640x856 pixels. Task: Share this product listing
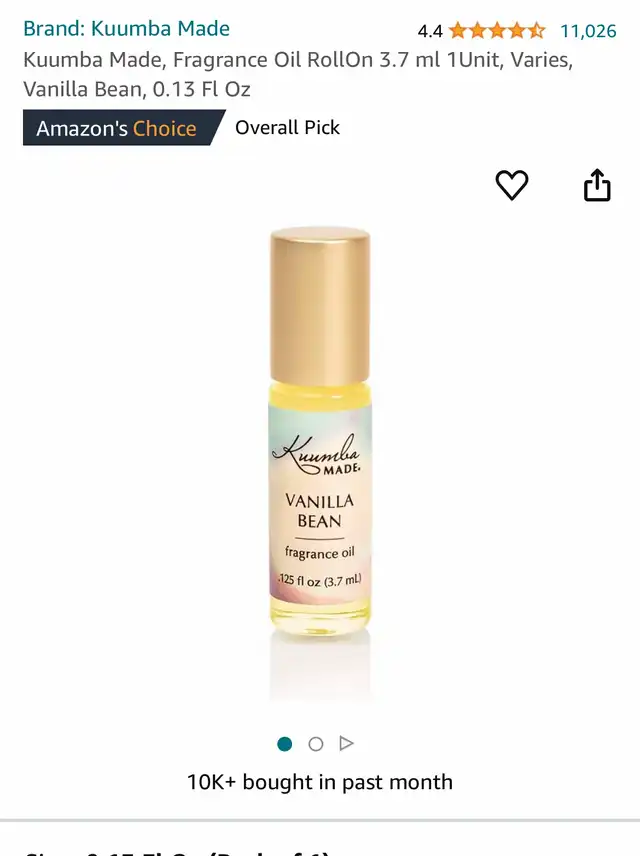[597, 185]
